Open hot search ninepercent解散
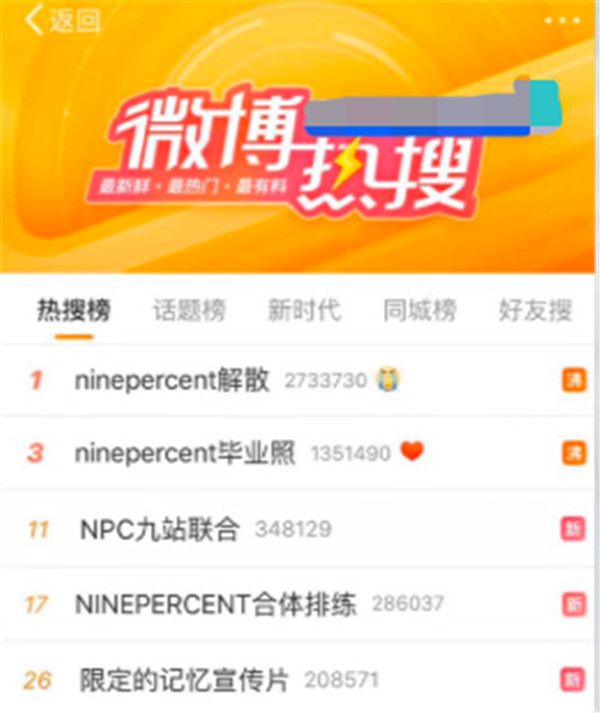The width and height of the screenshot is (600, 713). [172, 380]
